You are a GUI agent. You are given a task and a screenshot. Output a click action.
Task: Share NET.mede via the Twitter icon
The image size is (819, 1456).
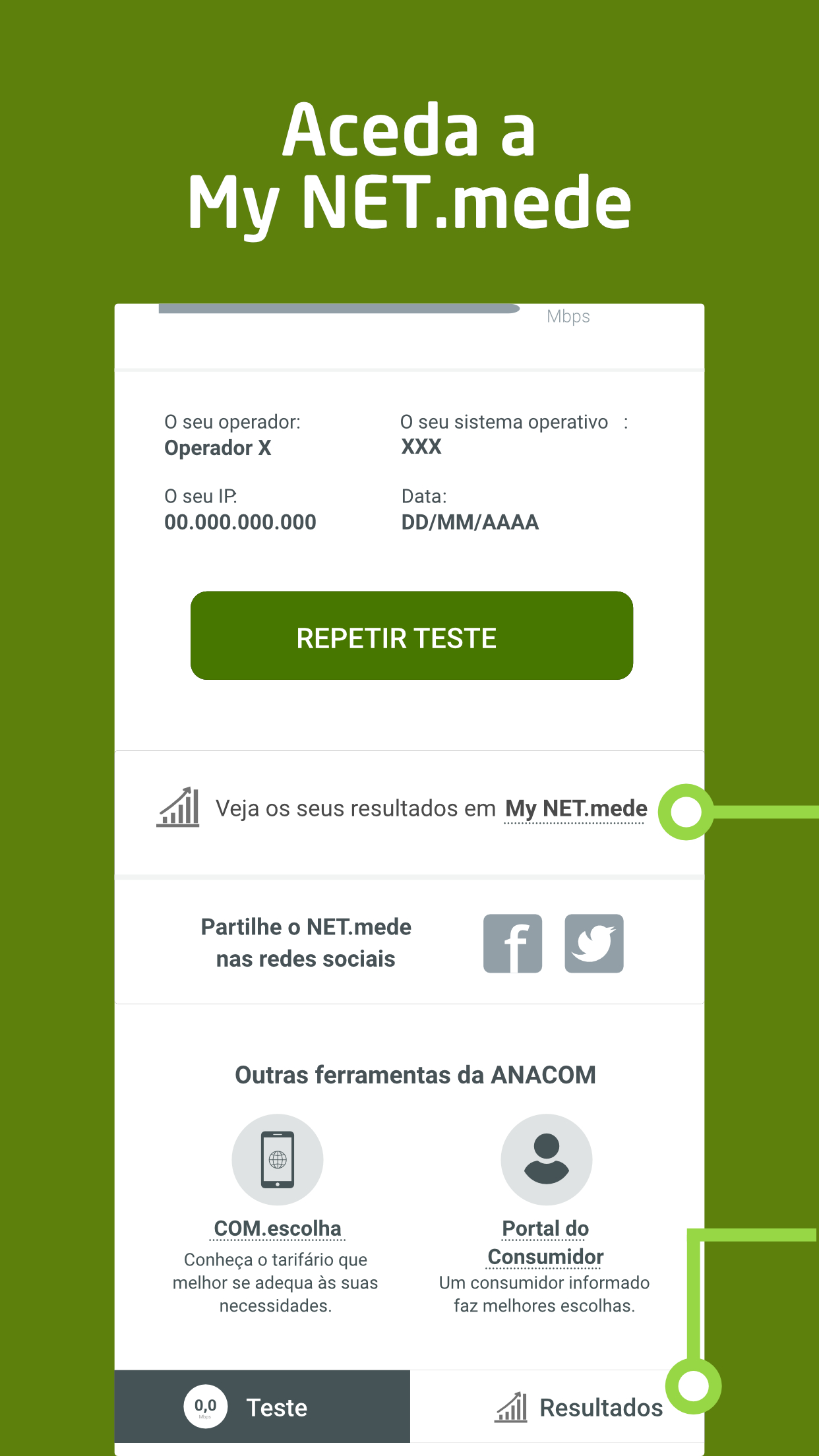tap(593, 943)
